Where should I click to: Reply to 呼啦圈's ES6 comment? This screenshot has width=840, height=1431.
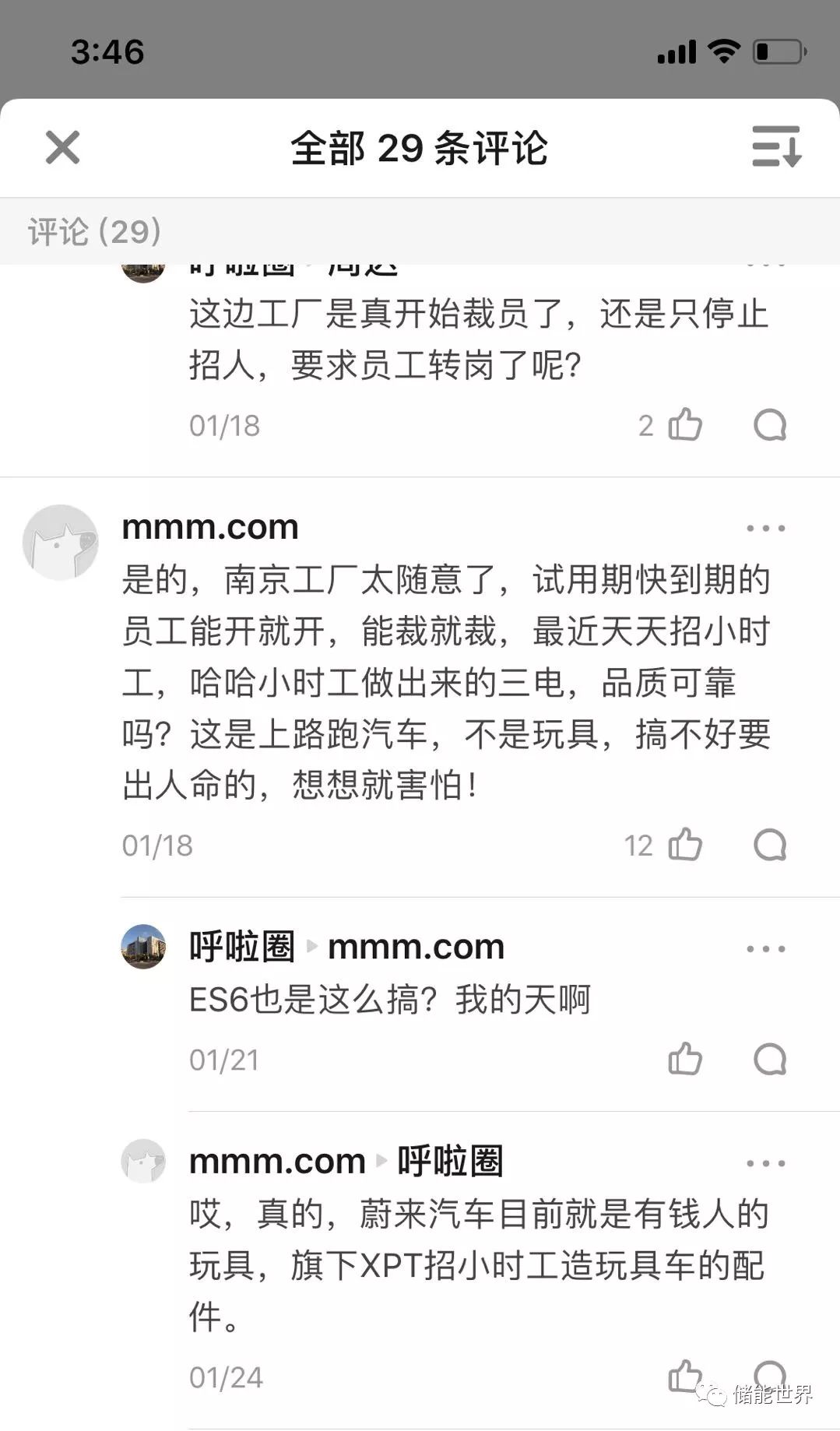point(770,1059)
